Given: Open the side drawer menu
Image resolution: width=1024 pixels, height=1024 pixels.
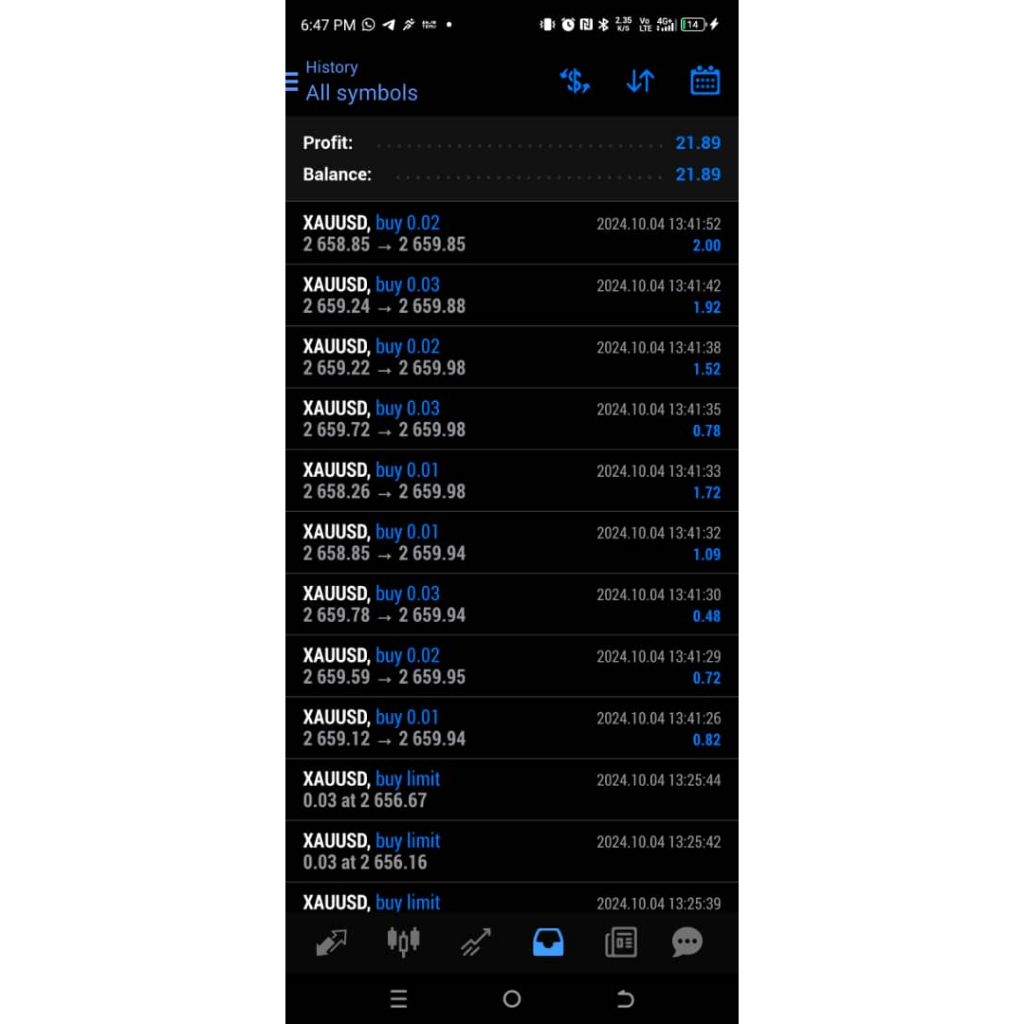Looking at the screenshot, I should point(292,81).
